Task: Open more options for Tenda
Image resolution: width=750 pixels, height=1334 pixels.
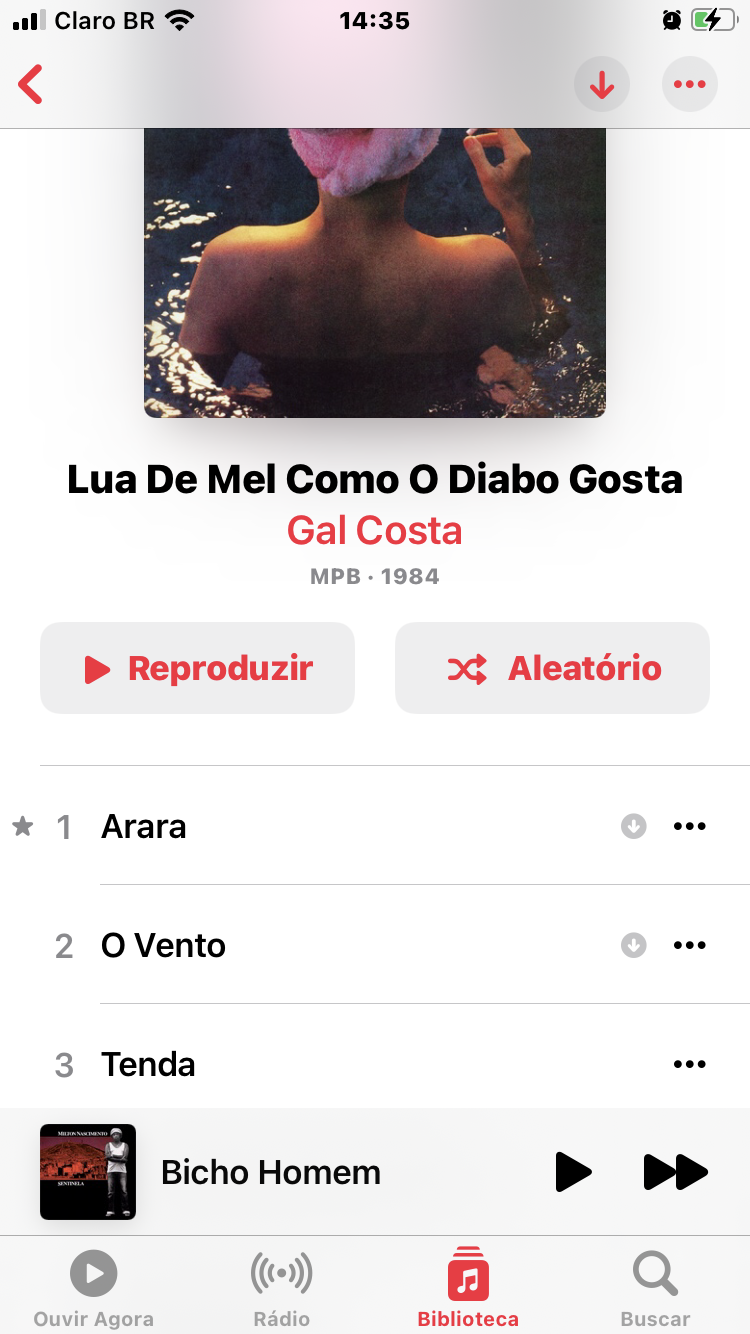Action: tap(689, 1064)
